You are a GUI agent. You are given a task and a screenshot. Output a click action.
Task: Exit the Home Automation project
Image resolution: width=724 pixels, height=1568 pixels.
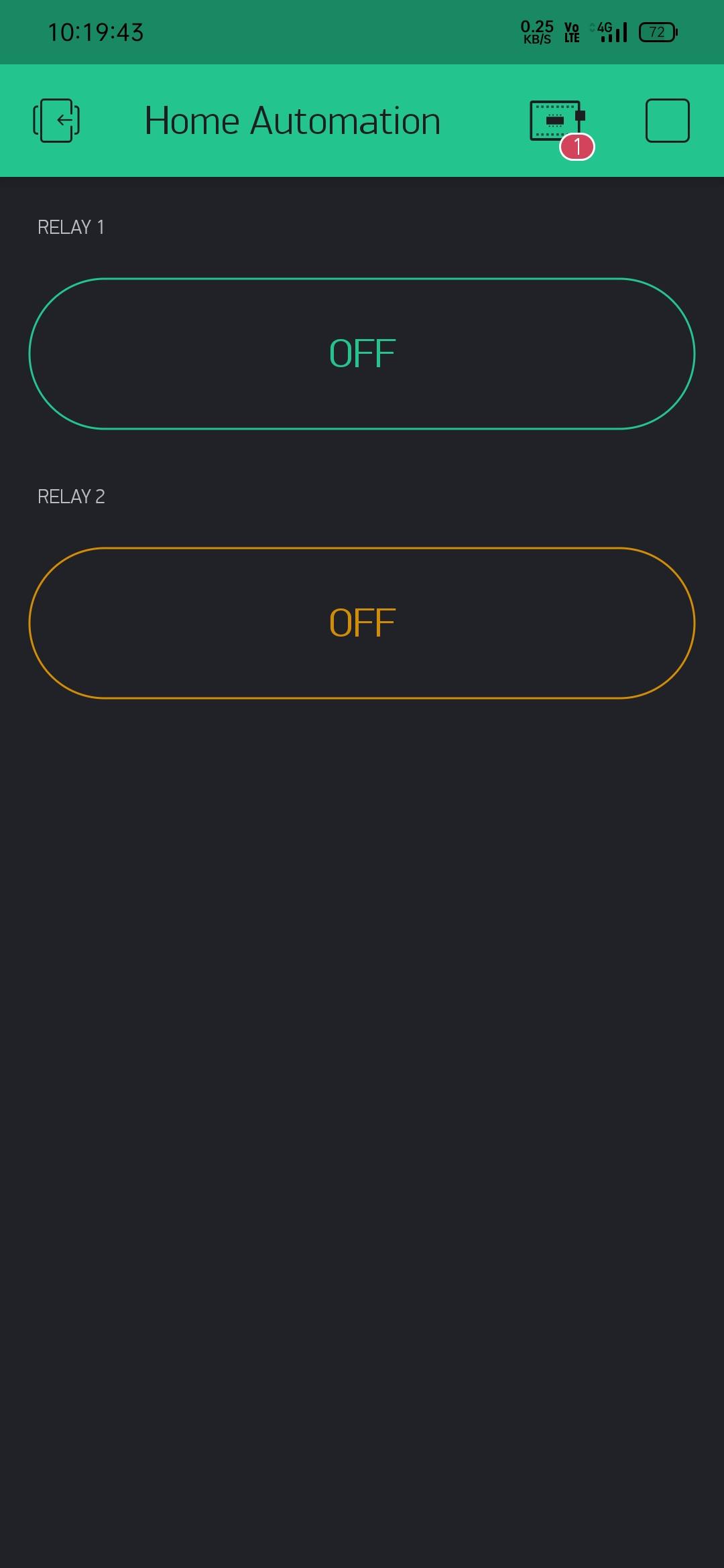click(56, 121)
